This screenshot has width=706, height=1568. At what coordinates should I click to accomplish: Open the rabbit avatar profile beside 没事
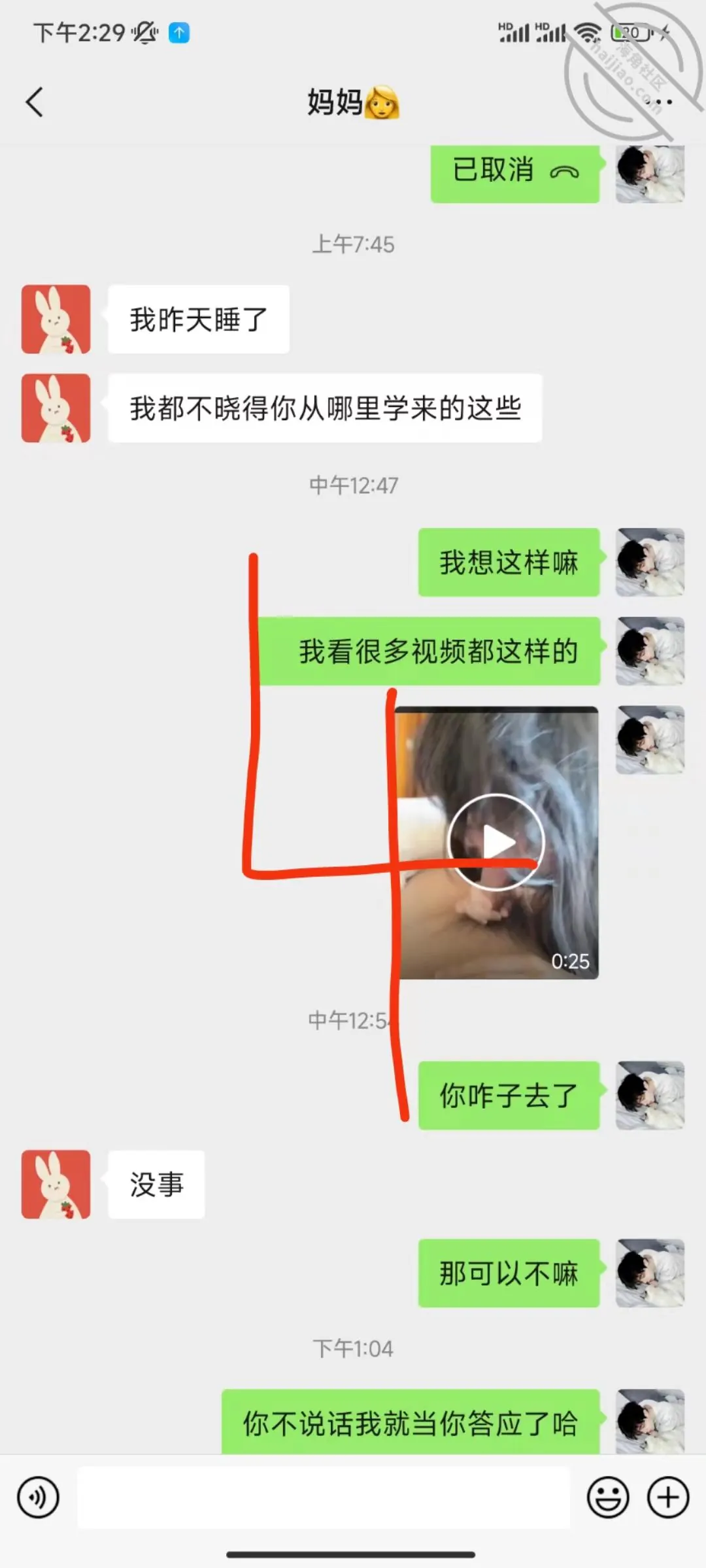point(56,1184)
